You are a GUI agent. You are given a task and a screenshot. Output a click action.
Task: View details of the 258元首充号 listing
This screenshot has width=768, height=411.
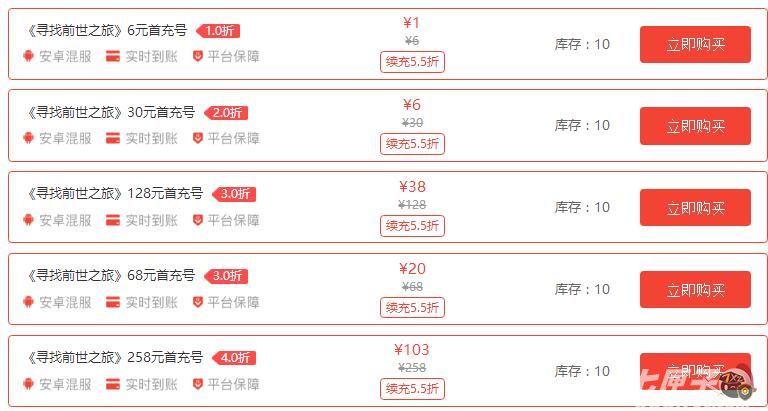click(x=117, y=357)
